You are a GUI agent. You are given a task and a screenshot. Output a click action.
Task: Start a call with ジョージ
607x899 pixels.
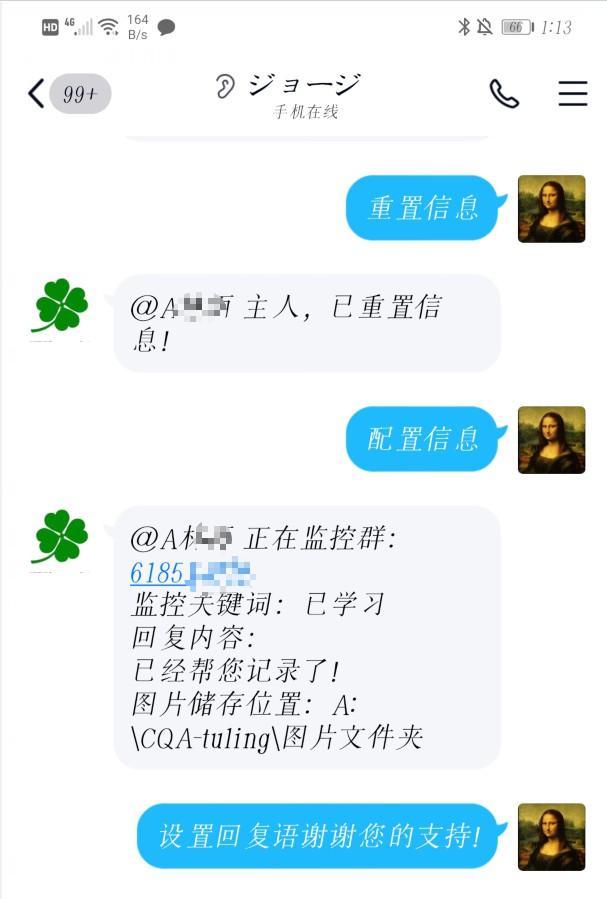[504, 94]
